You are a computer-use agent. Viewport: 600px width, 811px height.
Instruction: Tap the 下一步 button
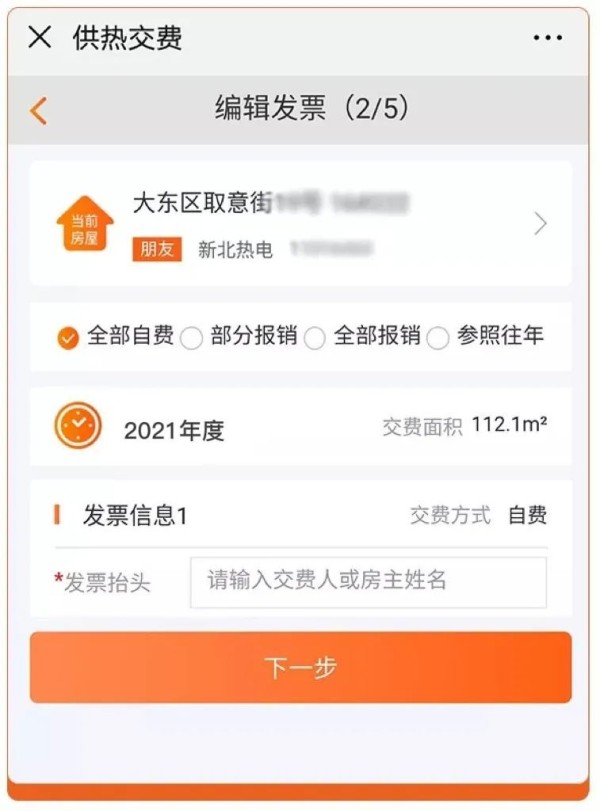point(300,667)
